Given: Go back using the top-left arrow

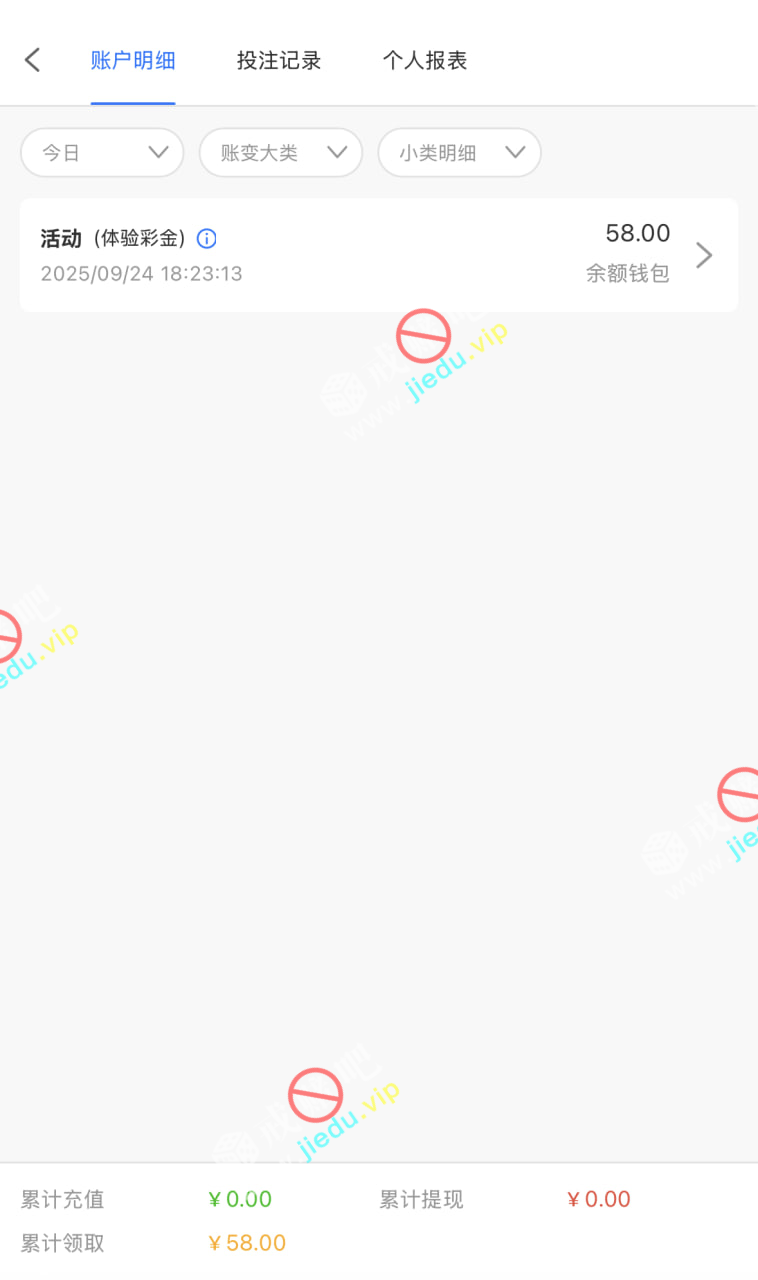Looking at the screenshot, I should (x=33, y=60).
